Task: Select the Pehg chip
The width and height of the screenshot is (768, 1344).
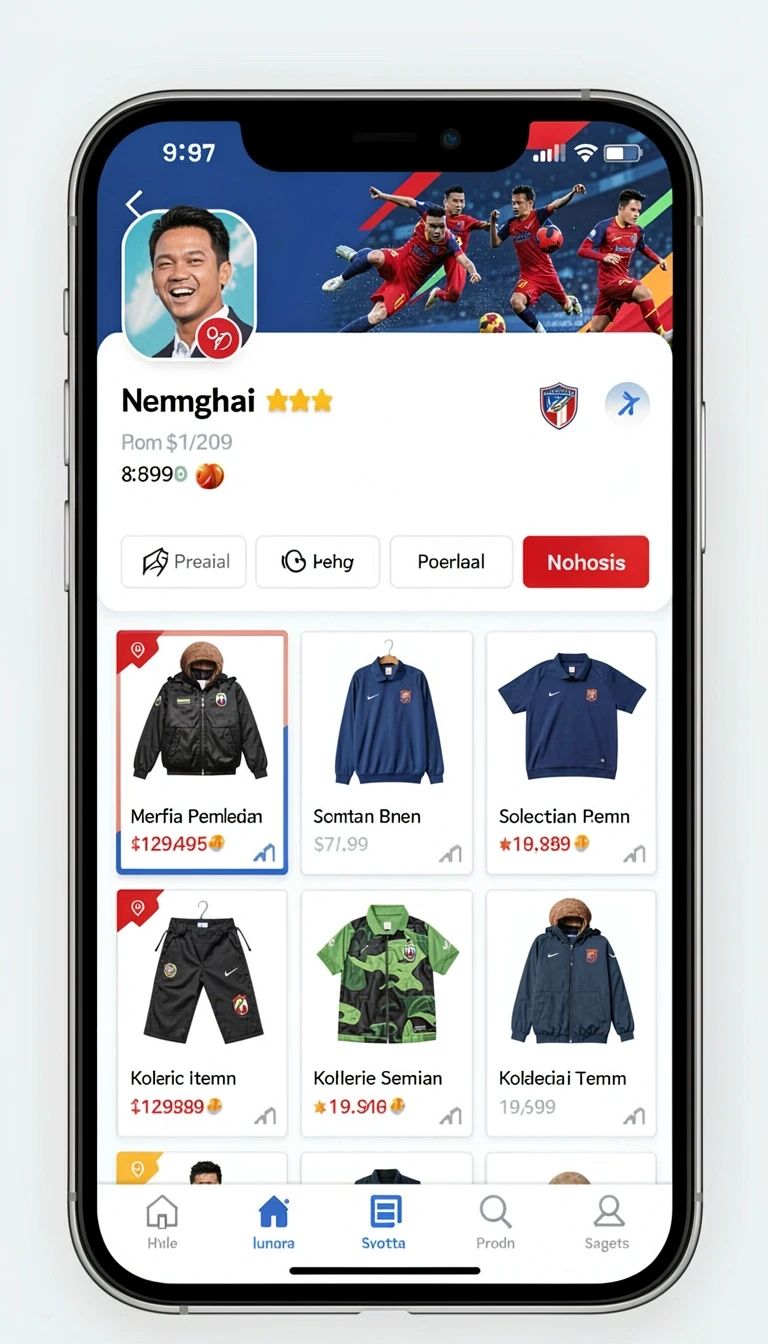Action: click(x=318, y=562)
